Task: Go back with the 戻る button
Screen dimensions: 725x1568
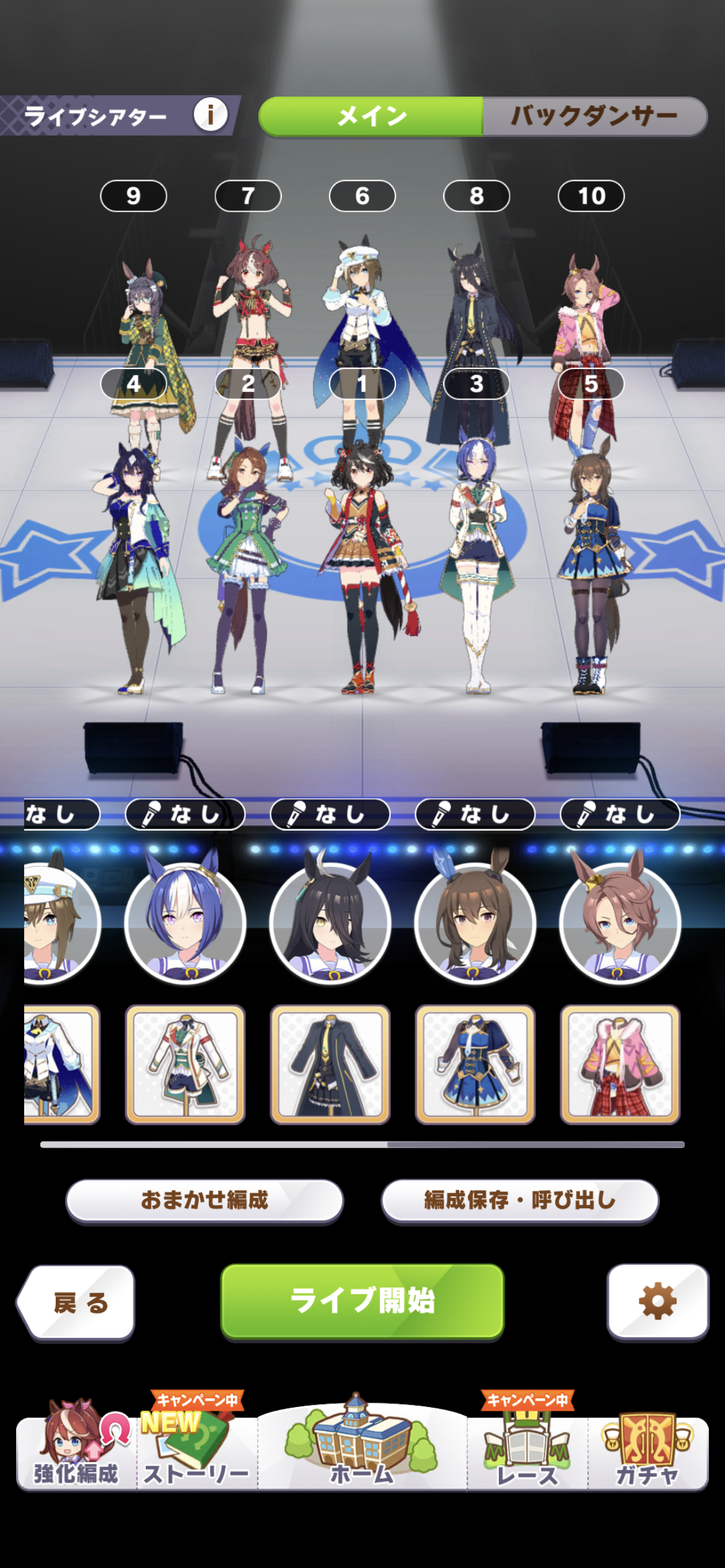Action: point(76,1302)
